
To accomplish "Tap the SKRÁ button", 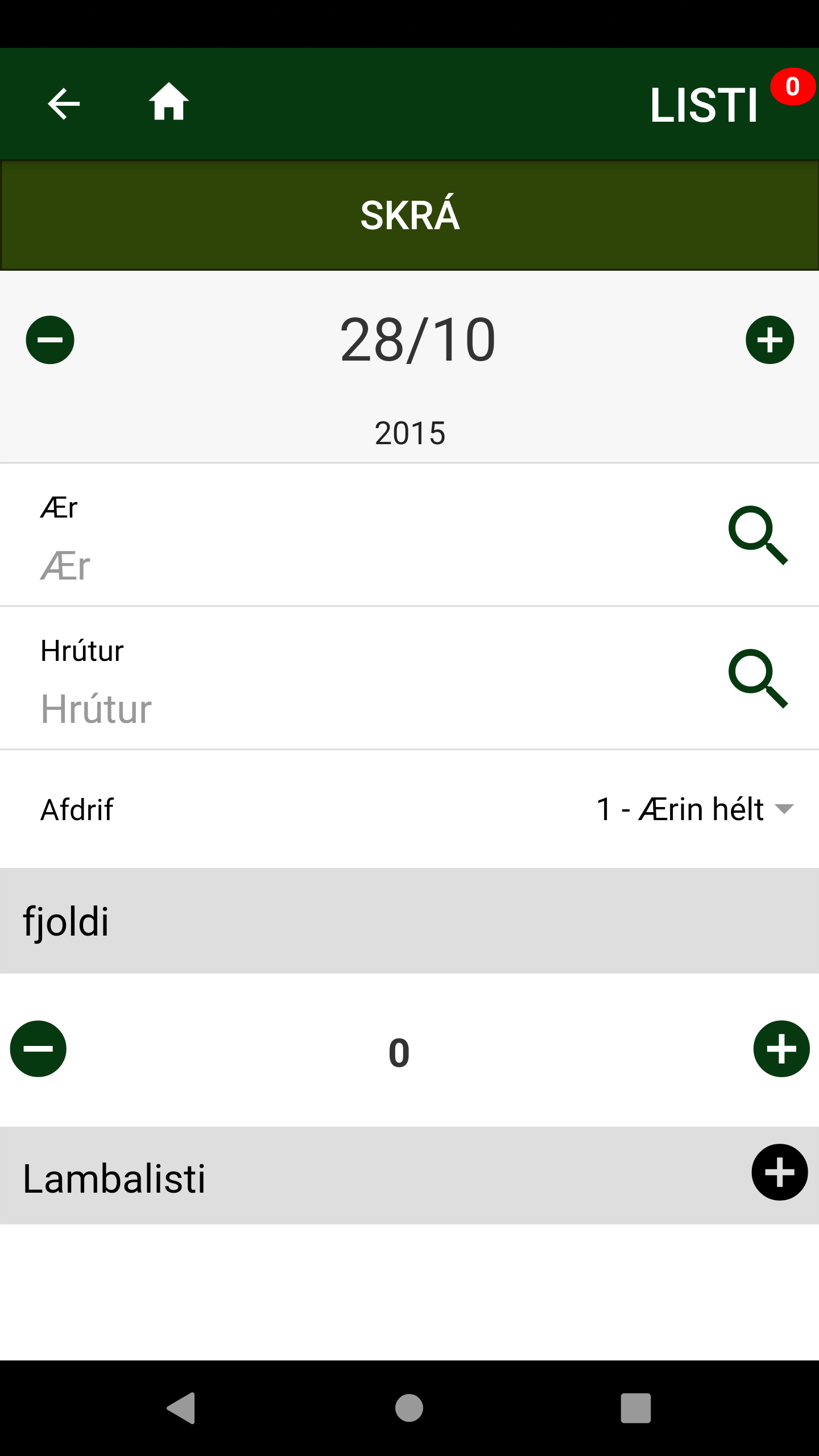I will point(409,215).
